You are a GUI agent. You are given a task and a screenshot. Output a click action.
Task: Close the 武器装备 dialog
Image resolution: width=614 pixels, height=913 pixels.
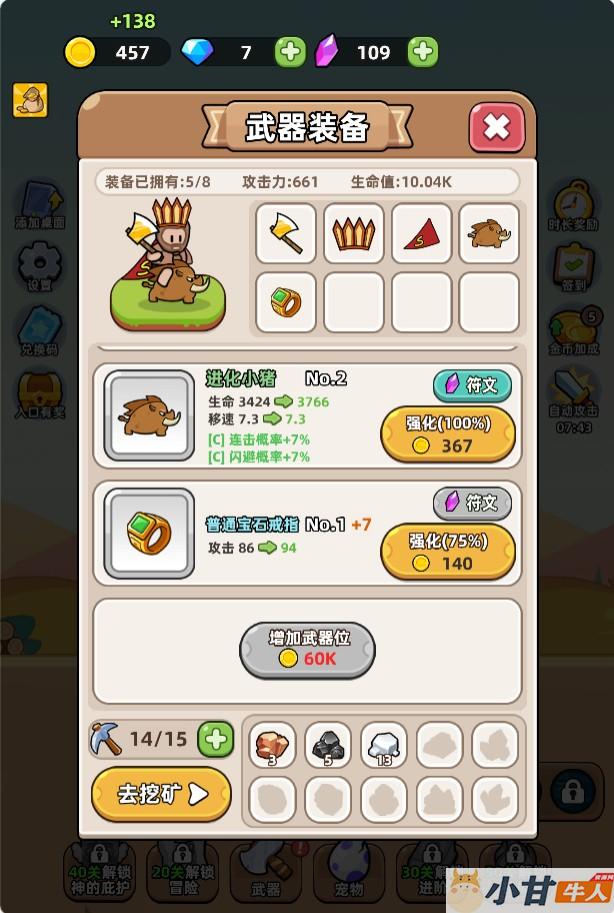(496, 127)
